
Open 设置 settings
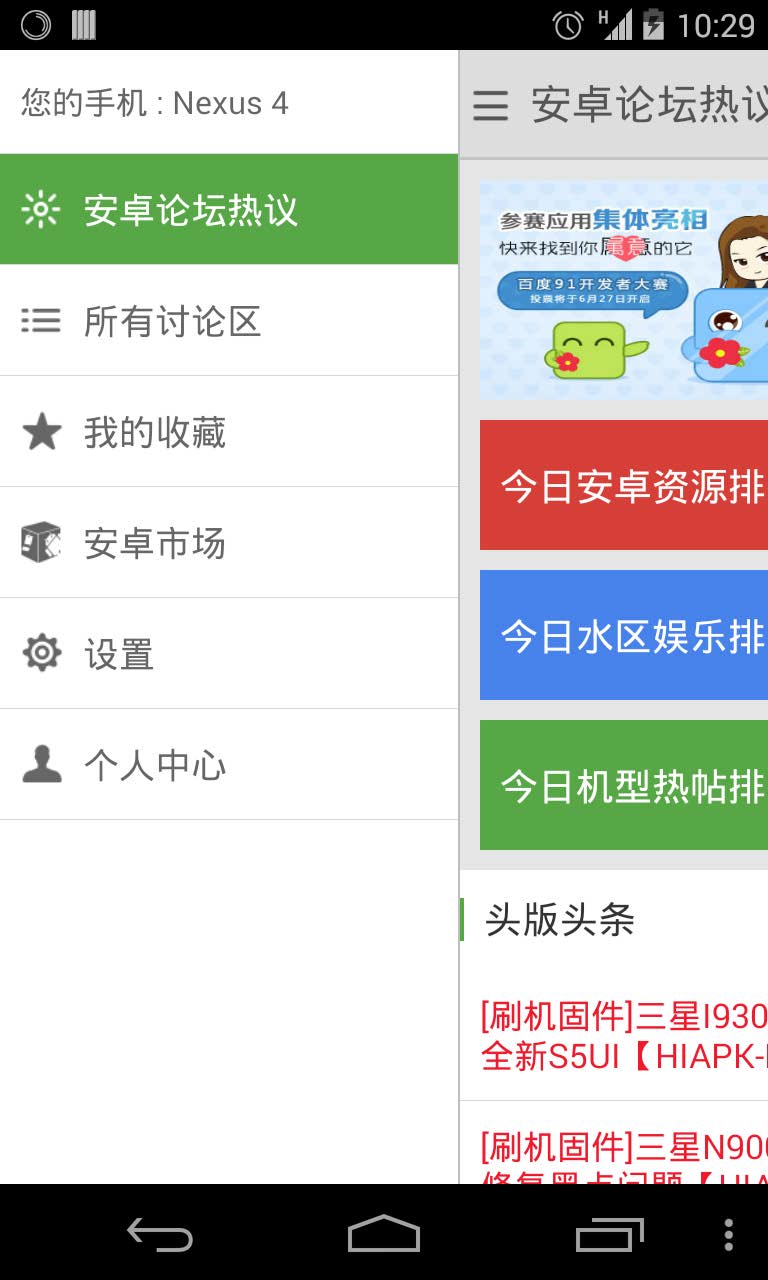pos(229,654)
